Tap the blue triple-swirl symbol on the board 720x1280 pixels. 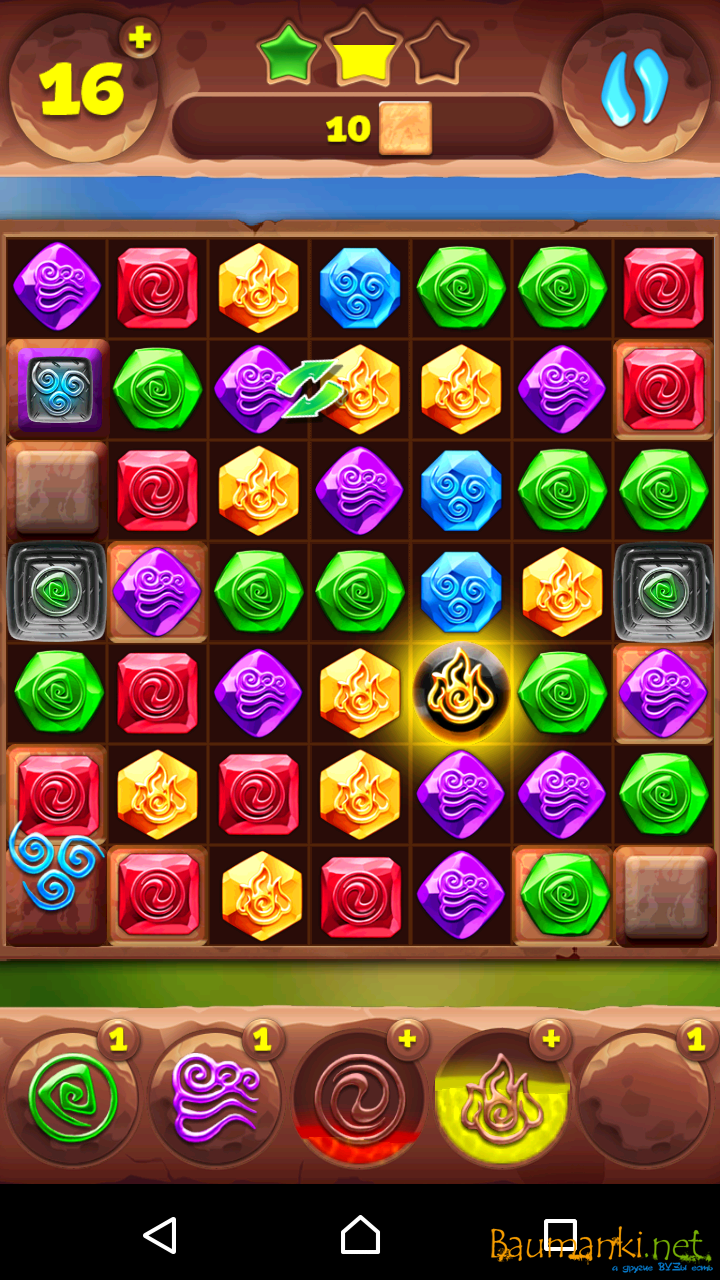55,863
